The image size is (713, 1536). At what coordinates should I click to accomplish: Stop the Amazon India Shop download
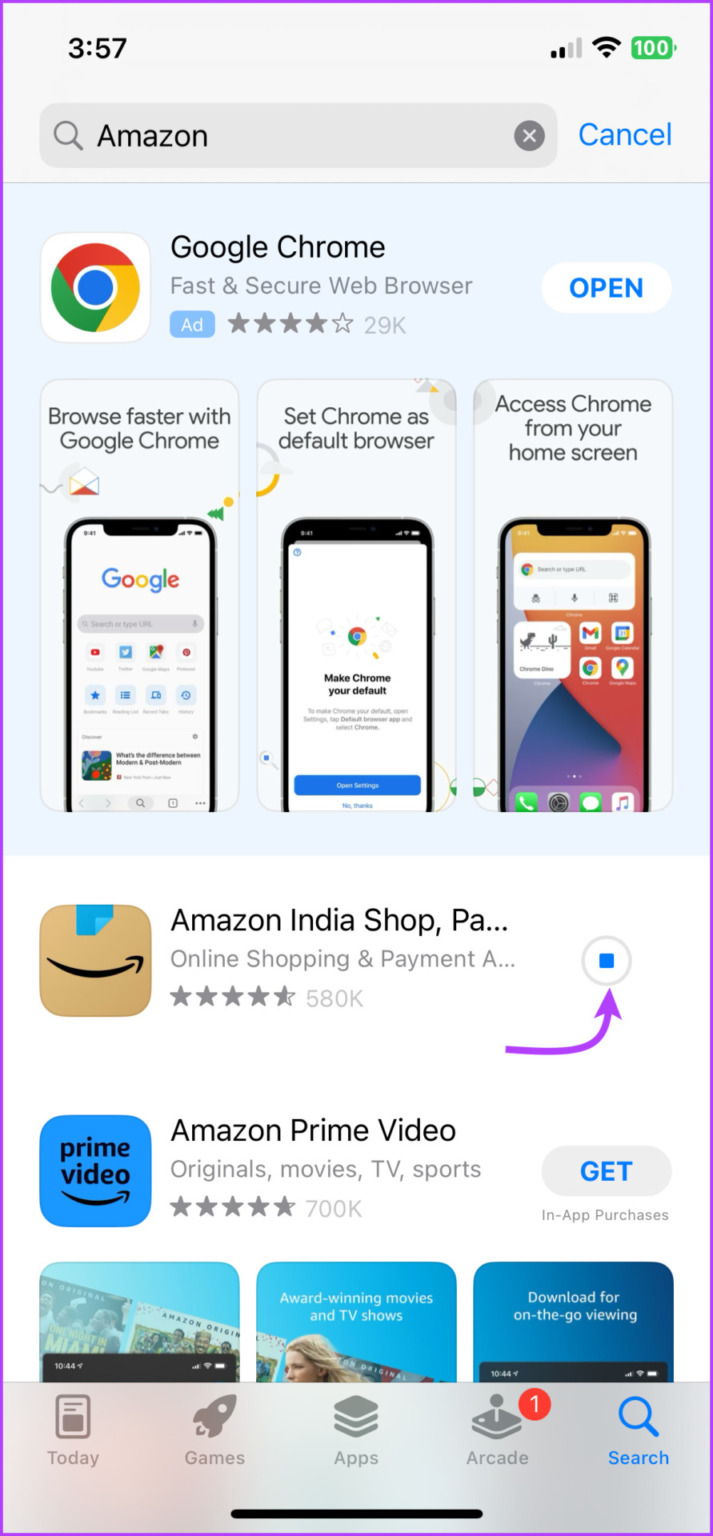[x=606, y=961]
